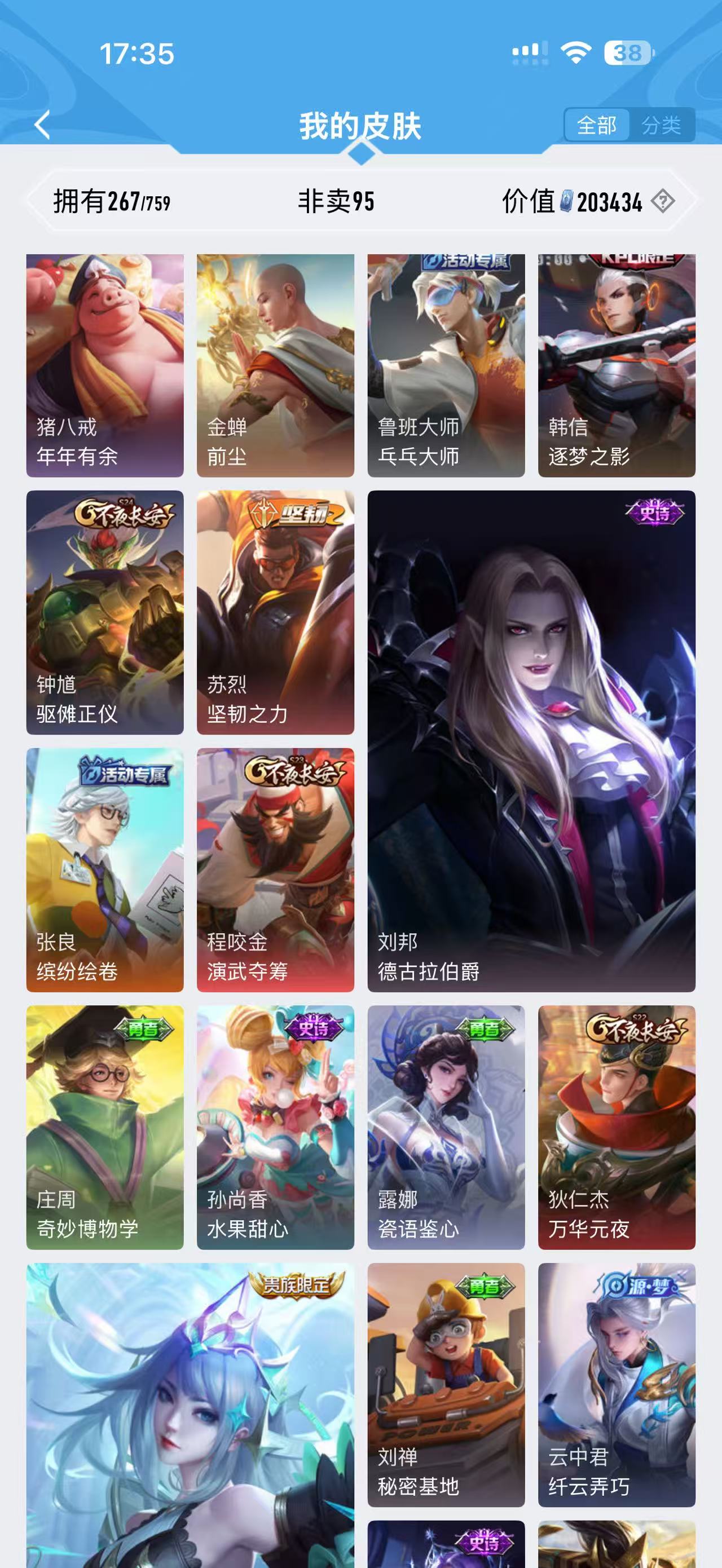View 刘禅 秘密基地 skin
The width and height of the screenshot is (722, 1568).
pyautogui.click(x=446, y=1385)
